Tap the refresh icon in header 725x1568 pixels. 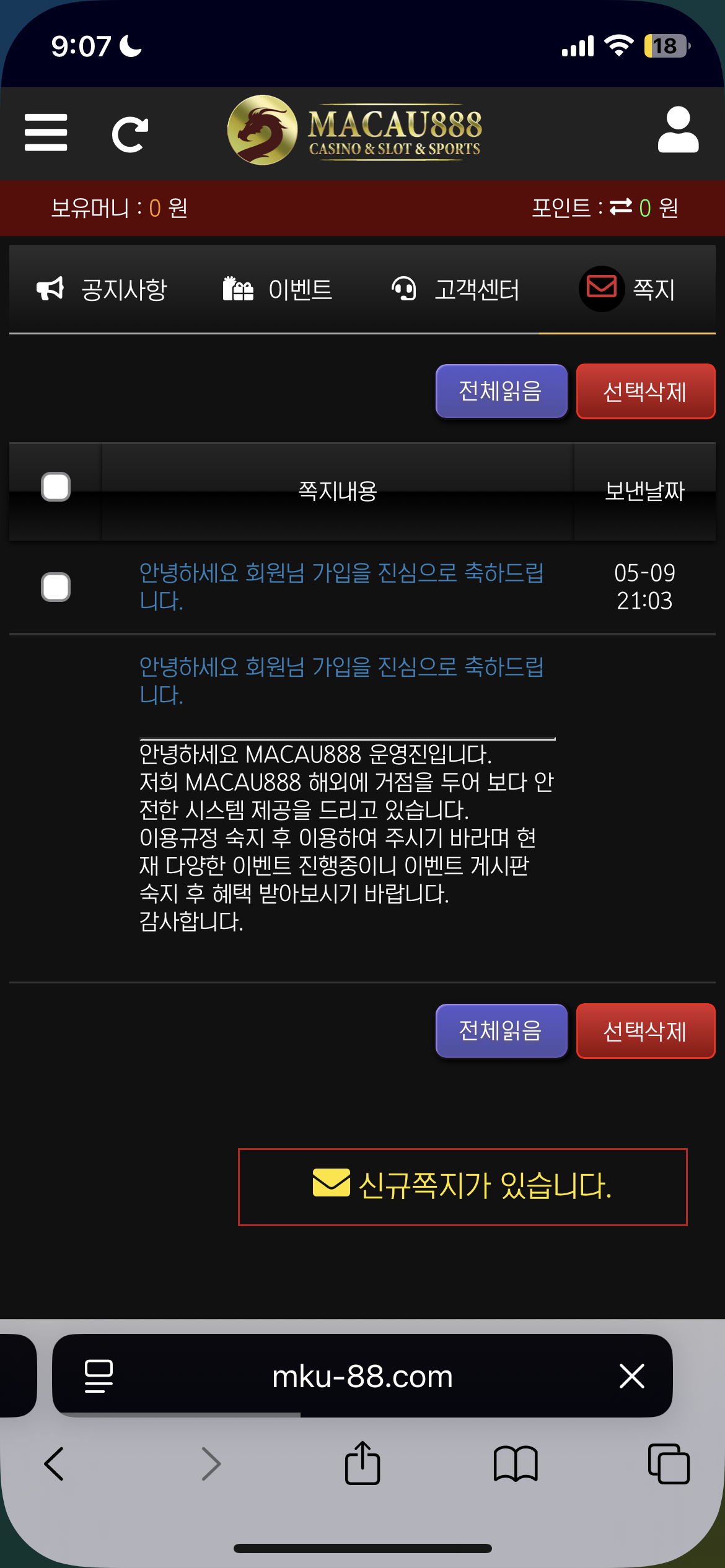[x=130, y=134]
